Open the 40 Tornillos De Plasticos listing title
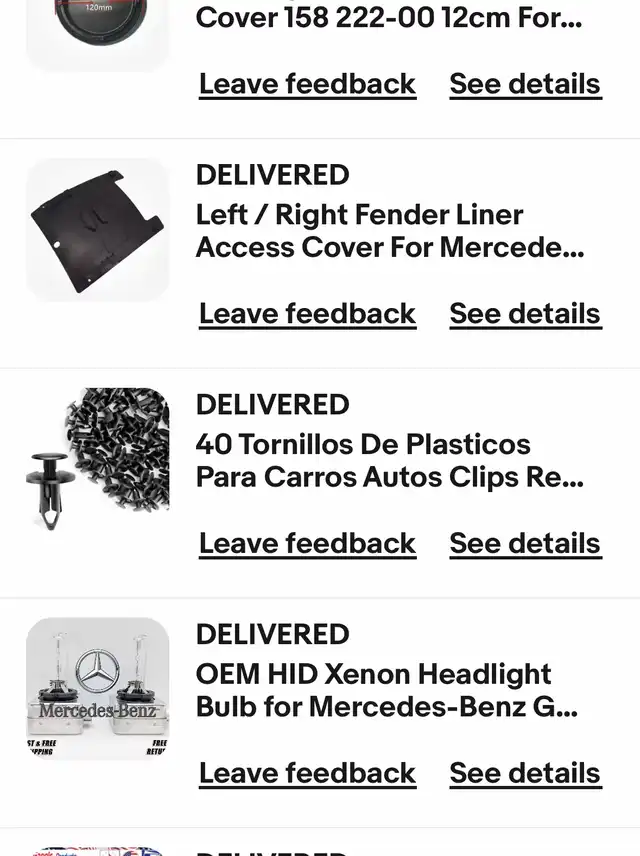Screen dimensions: 640x856 click(x=388, y=461)
